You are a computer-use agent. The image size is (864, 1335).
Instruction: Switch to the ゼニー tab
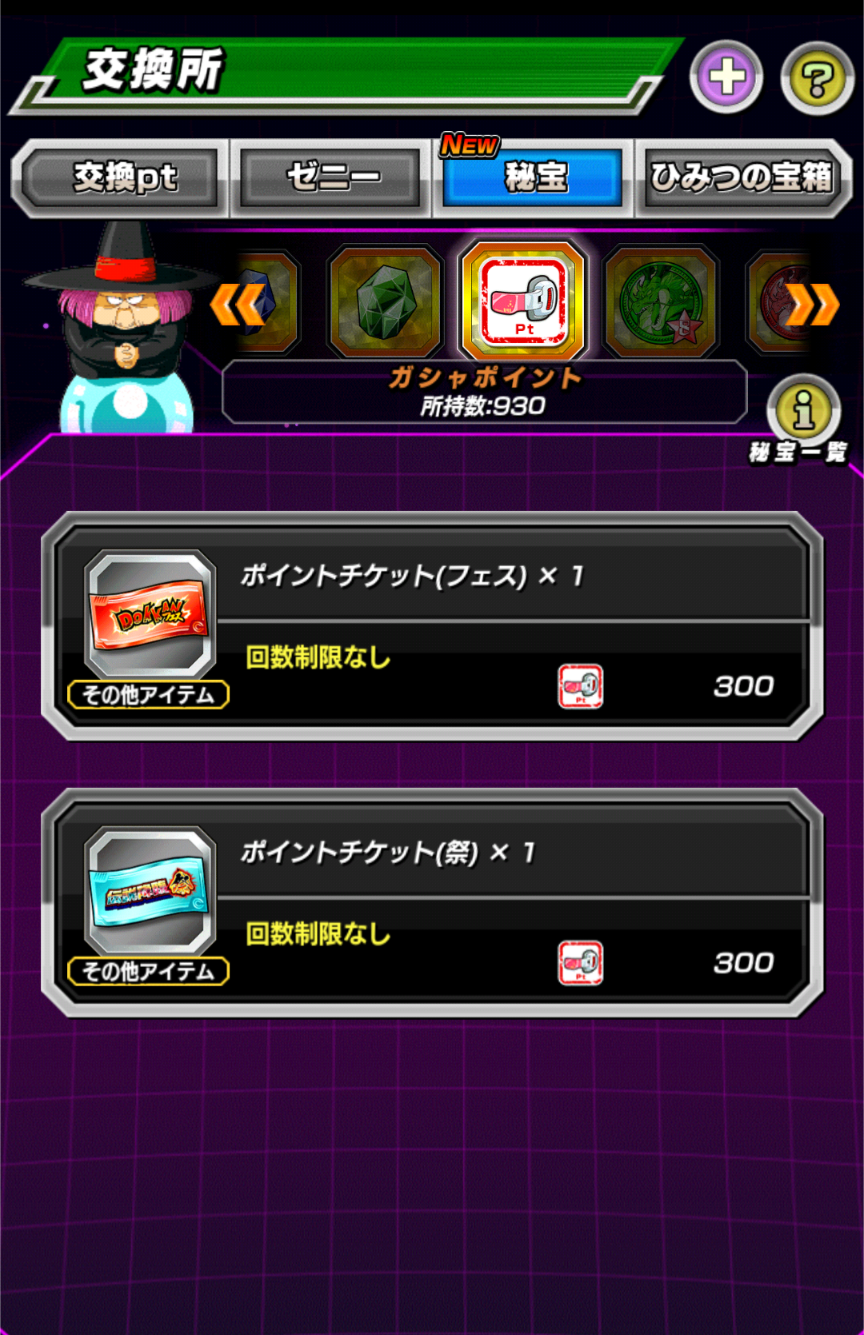point(333,178)
